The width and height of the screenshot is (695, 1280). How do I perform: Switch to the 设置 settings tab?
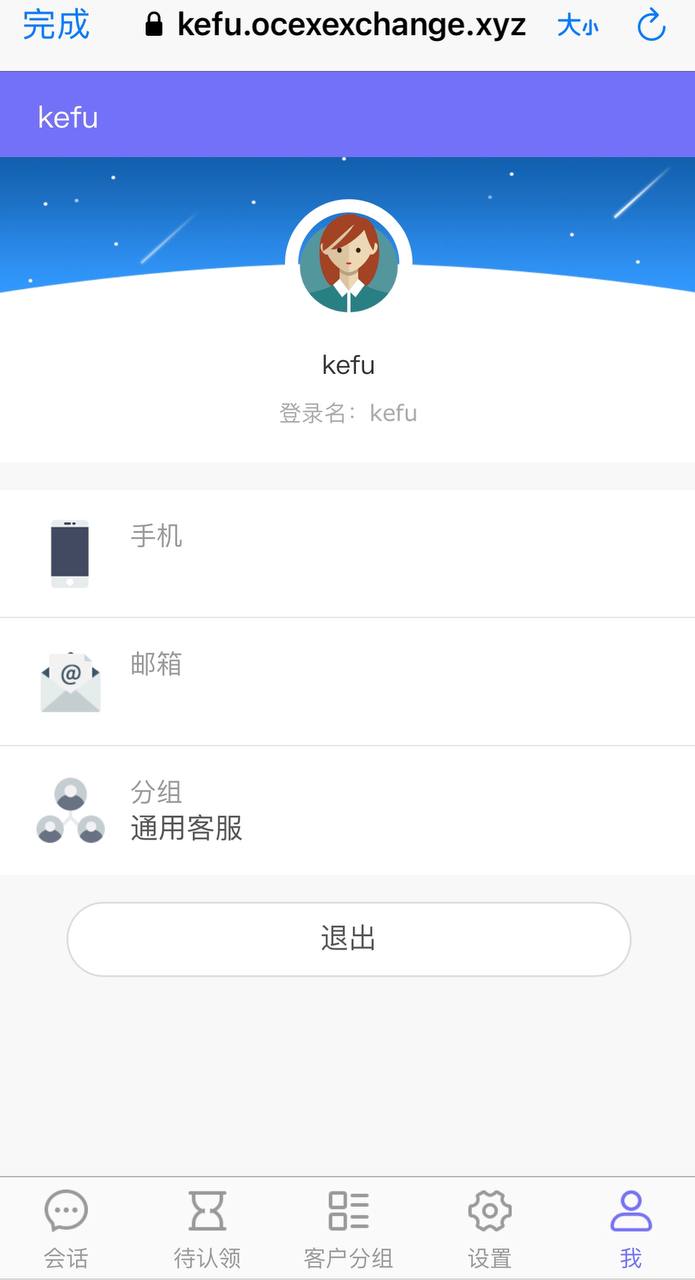[489, 1228]
